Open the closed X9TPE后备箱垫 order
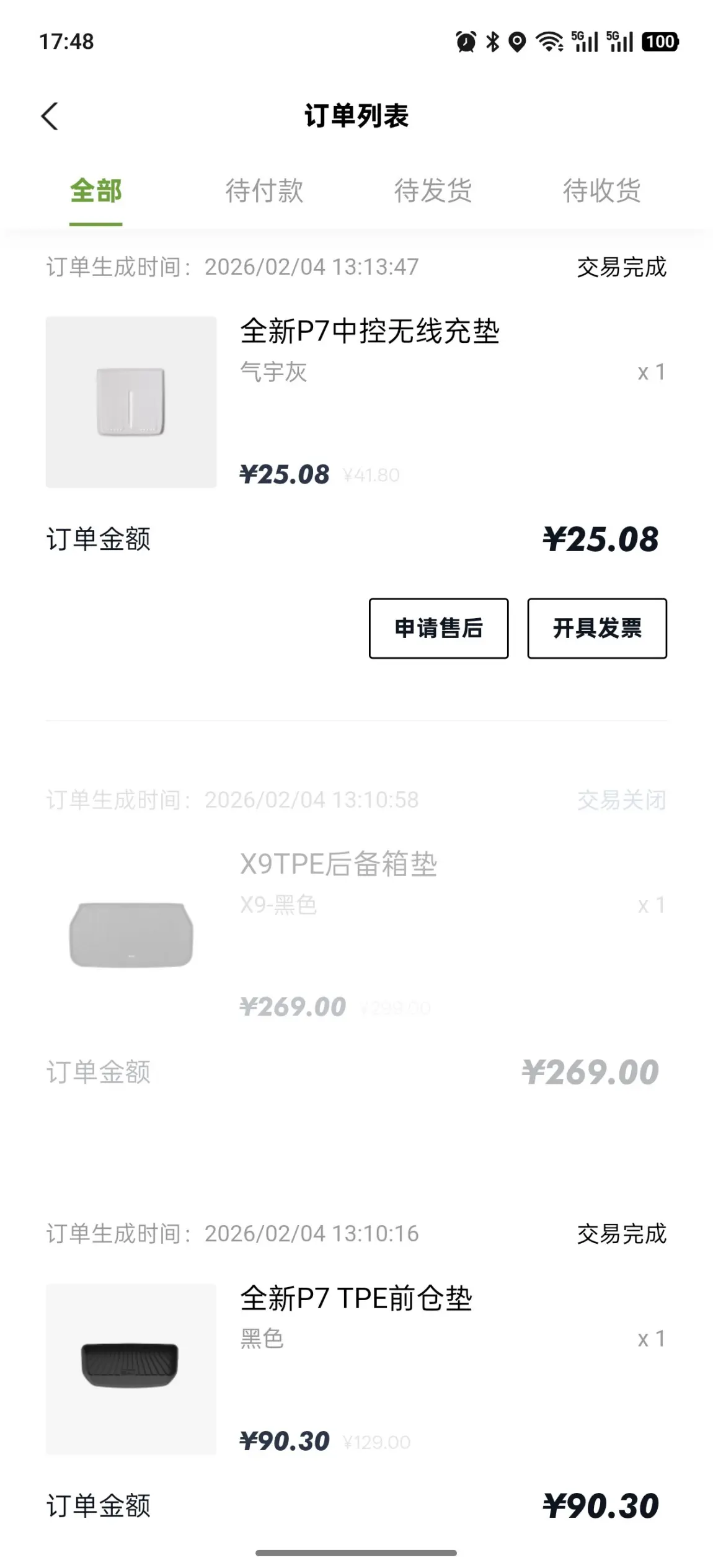713x1568 pixels. 339,864
